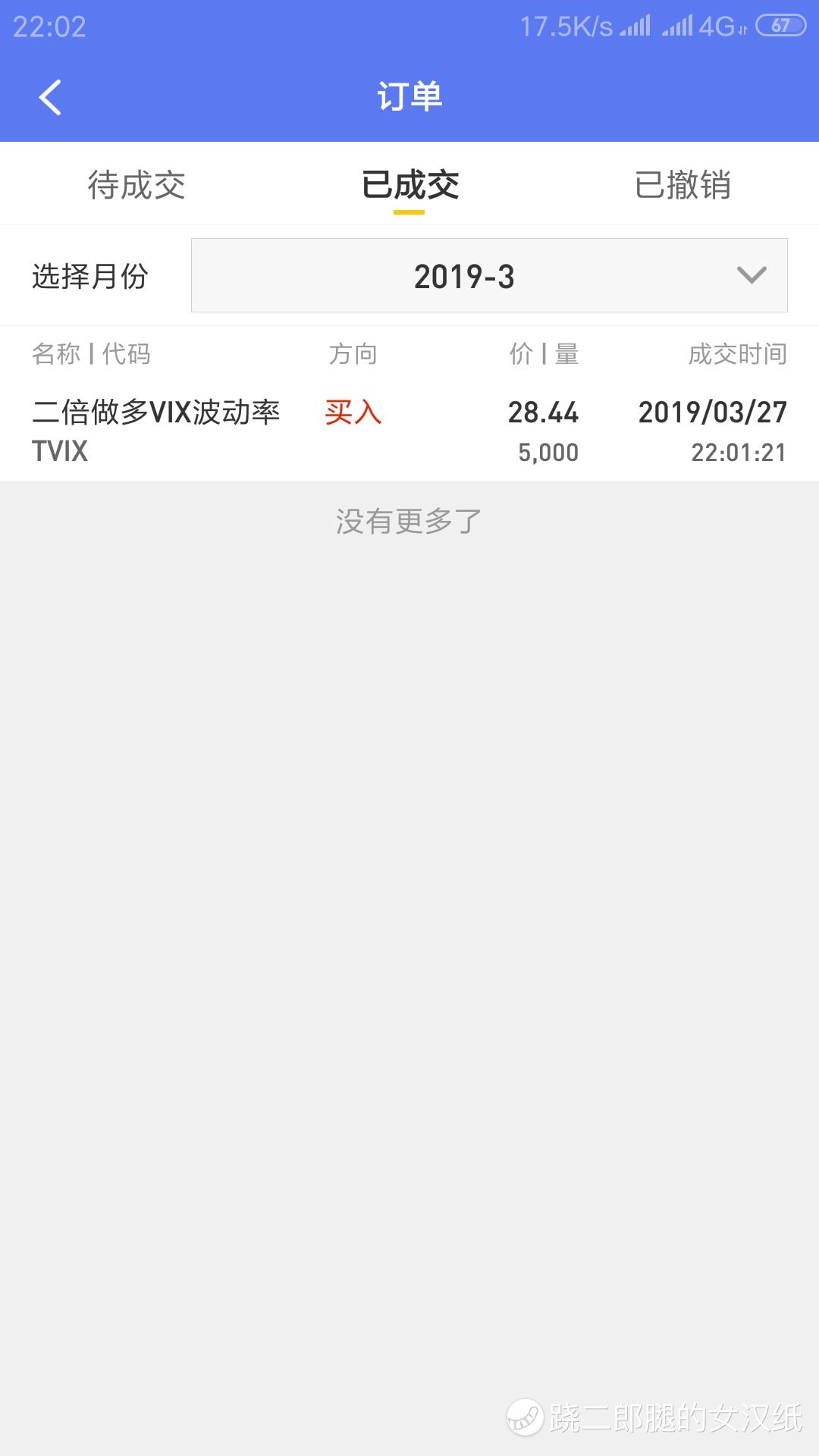The height and width of the screenshot is (1456, 819).
Task: Switch to the 已撤销 tab
Action: coord(682,185)
